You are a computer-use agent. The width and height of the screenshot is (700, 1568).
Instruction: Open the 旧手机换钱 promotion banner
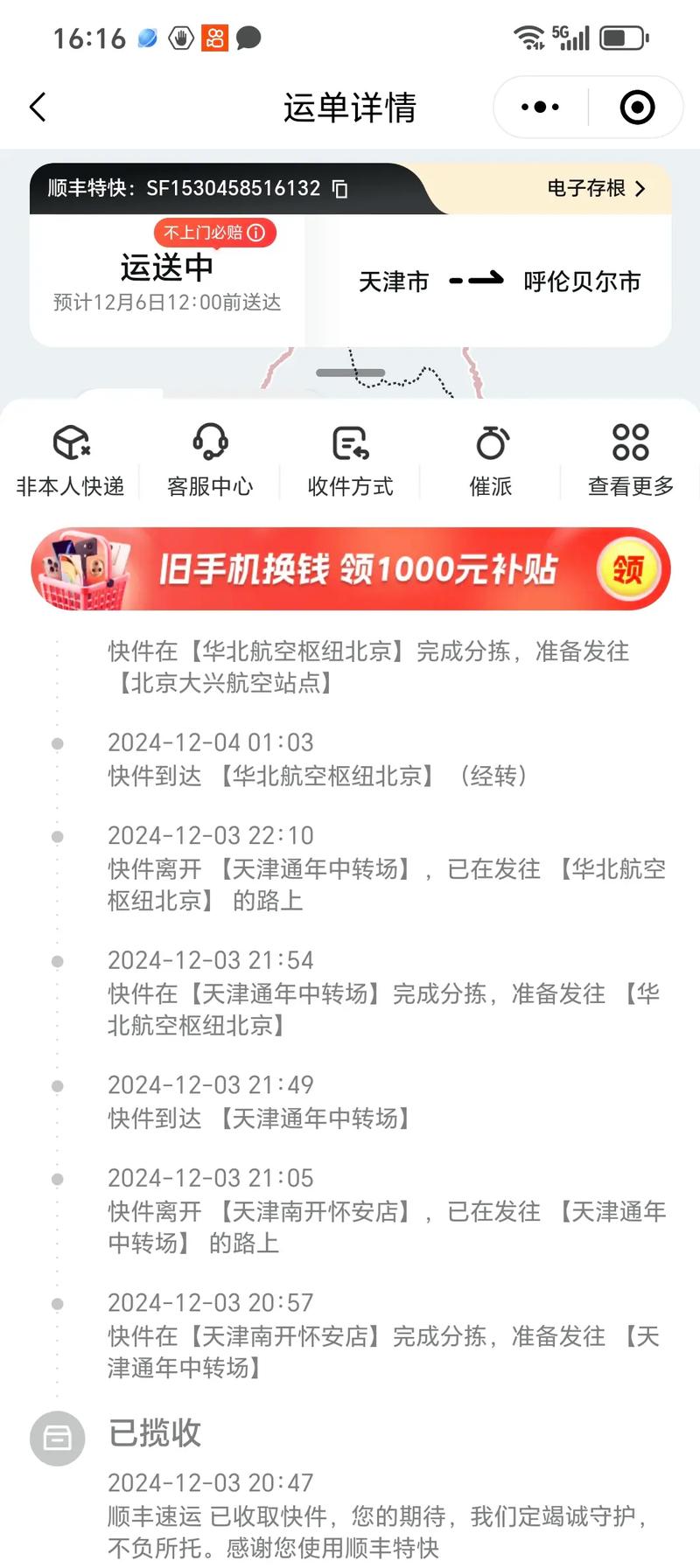[350, 568]
